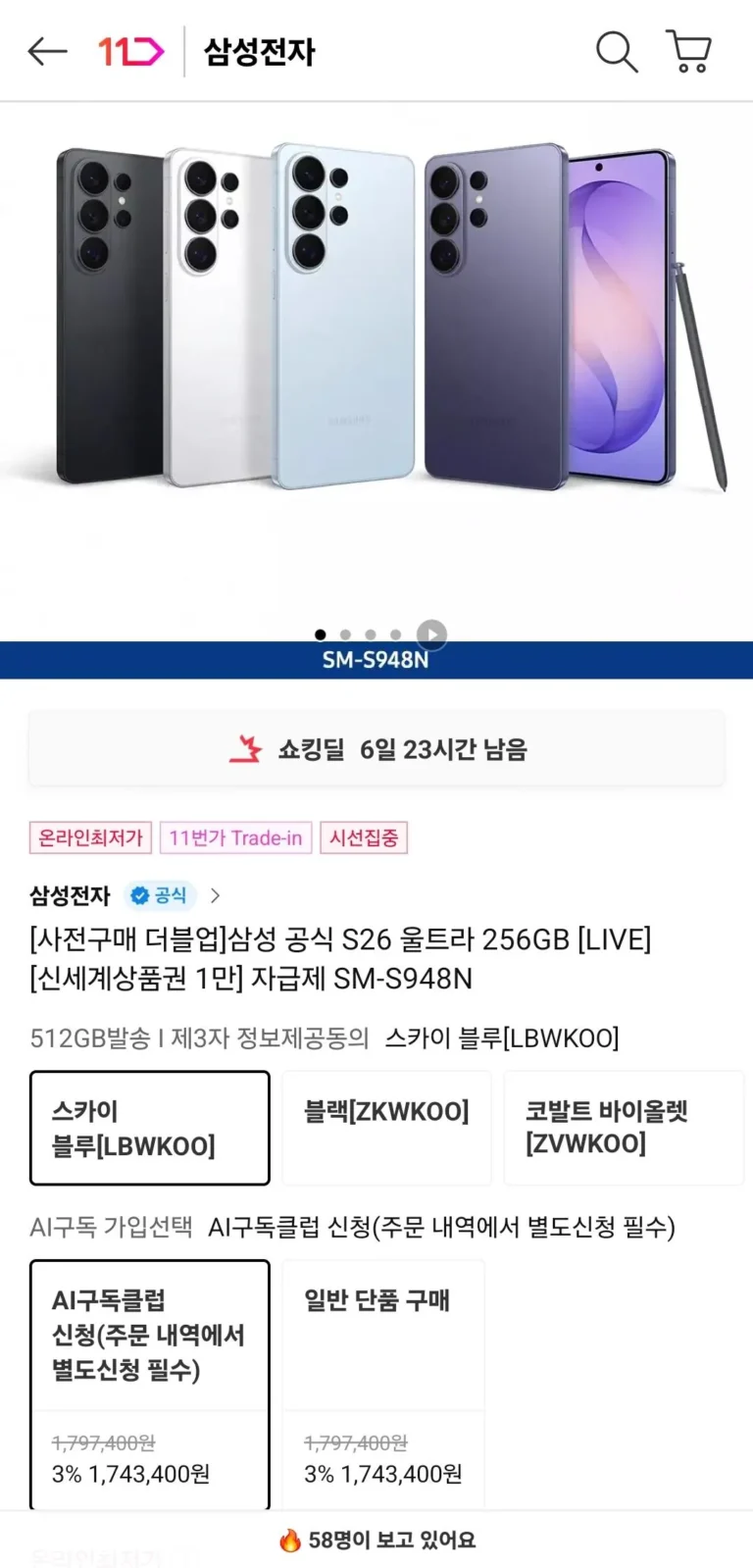Viewport: 753px width, 1568px height.
Task: Select the 블랙[ZKWKOO] color option
Action: [x=386, y=1128]
